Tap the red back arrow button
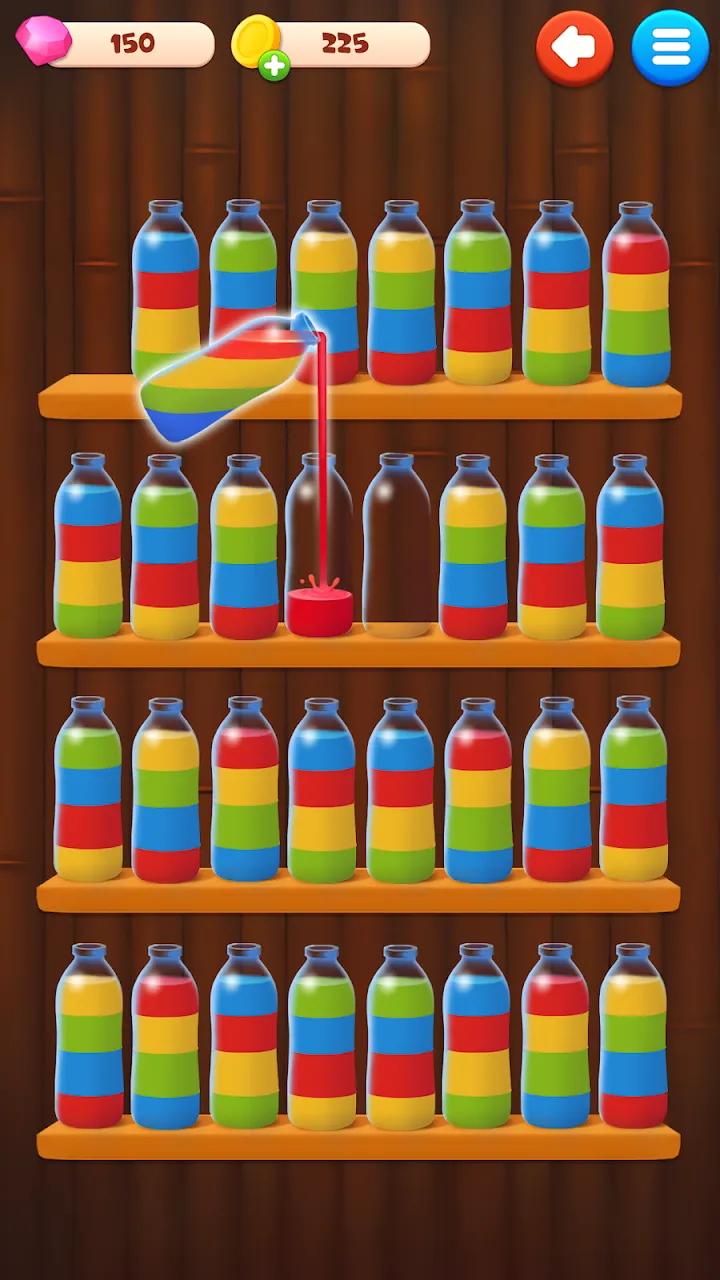Screen dimensions: 720x1280 coord(574,47)
